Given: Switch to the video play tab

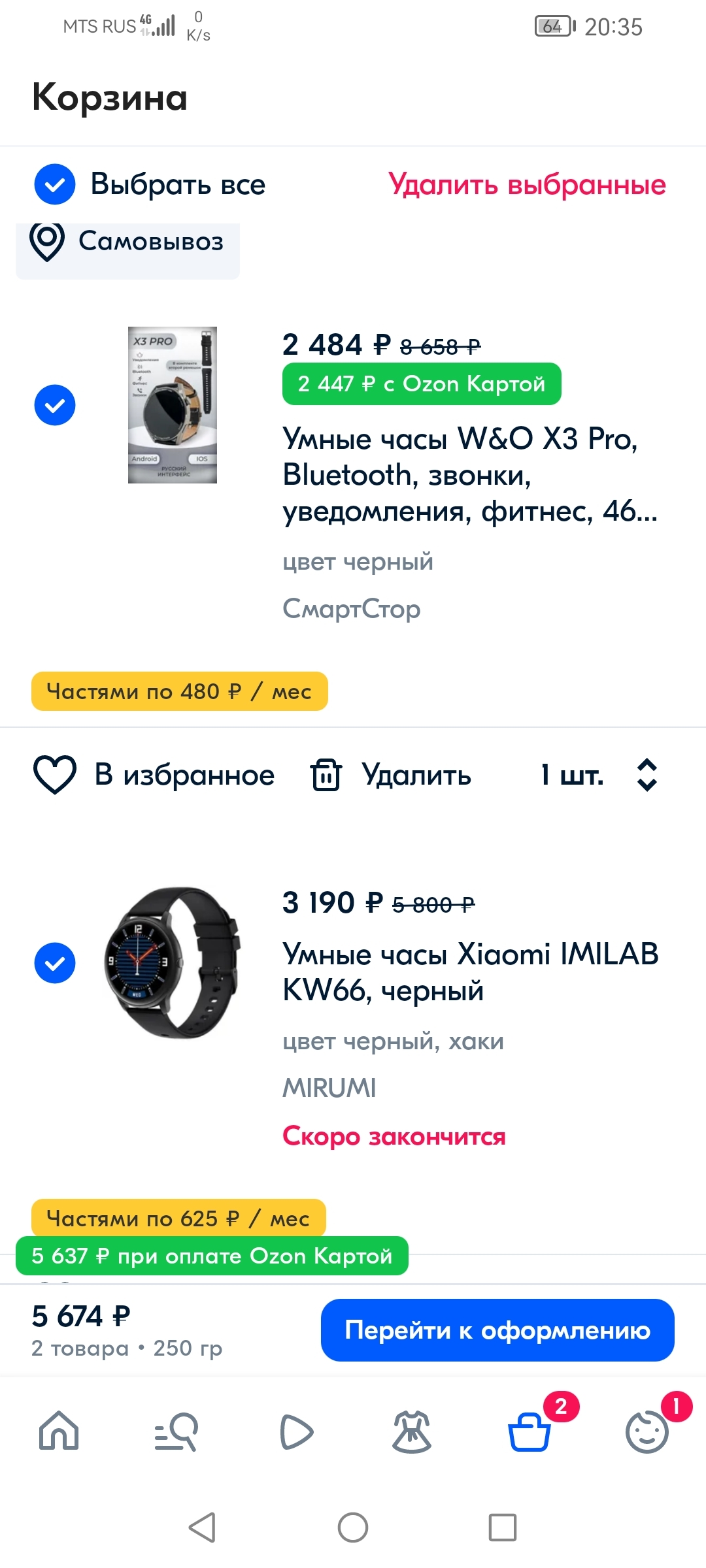Looking at the screenshot, I should [x=295, y=1431].
